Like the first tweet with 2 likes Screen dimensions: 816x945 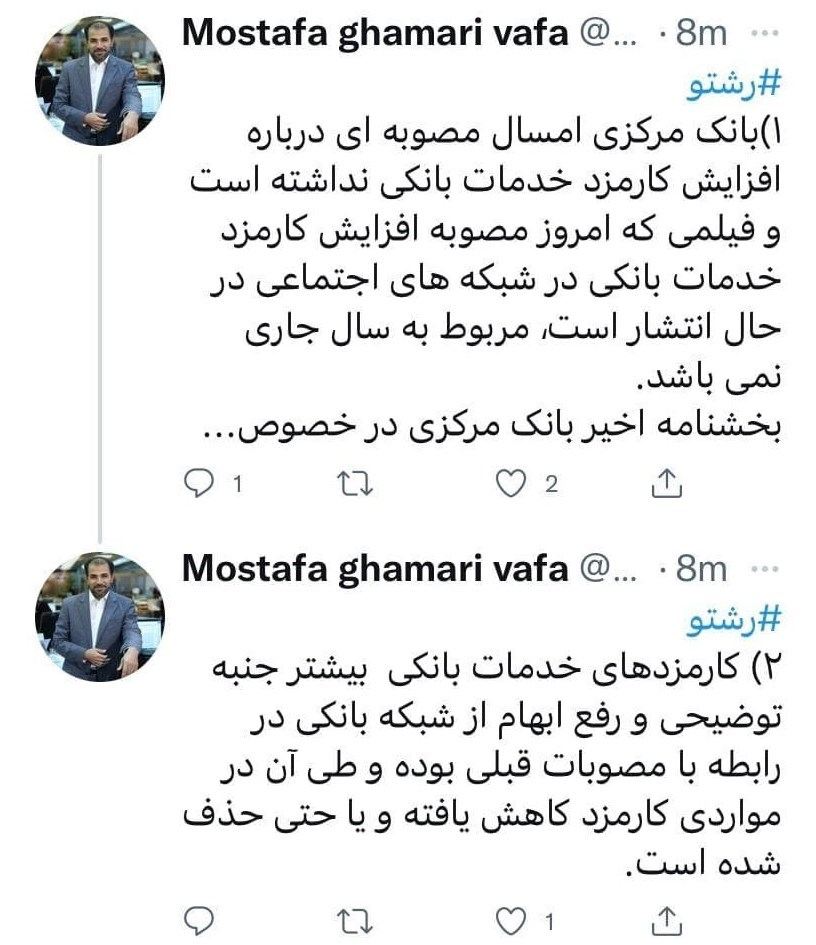(512, 484)
